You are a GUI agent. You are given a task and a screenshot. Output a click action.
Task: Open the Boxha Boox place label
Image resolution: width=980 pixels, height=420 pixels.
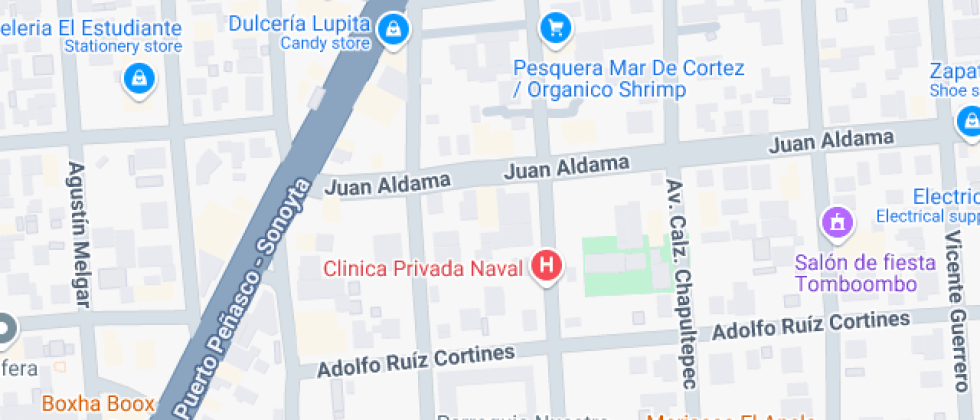[98, 404]
